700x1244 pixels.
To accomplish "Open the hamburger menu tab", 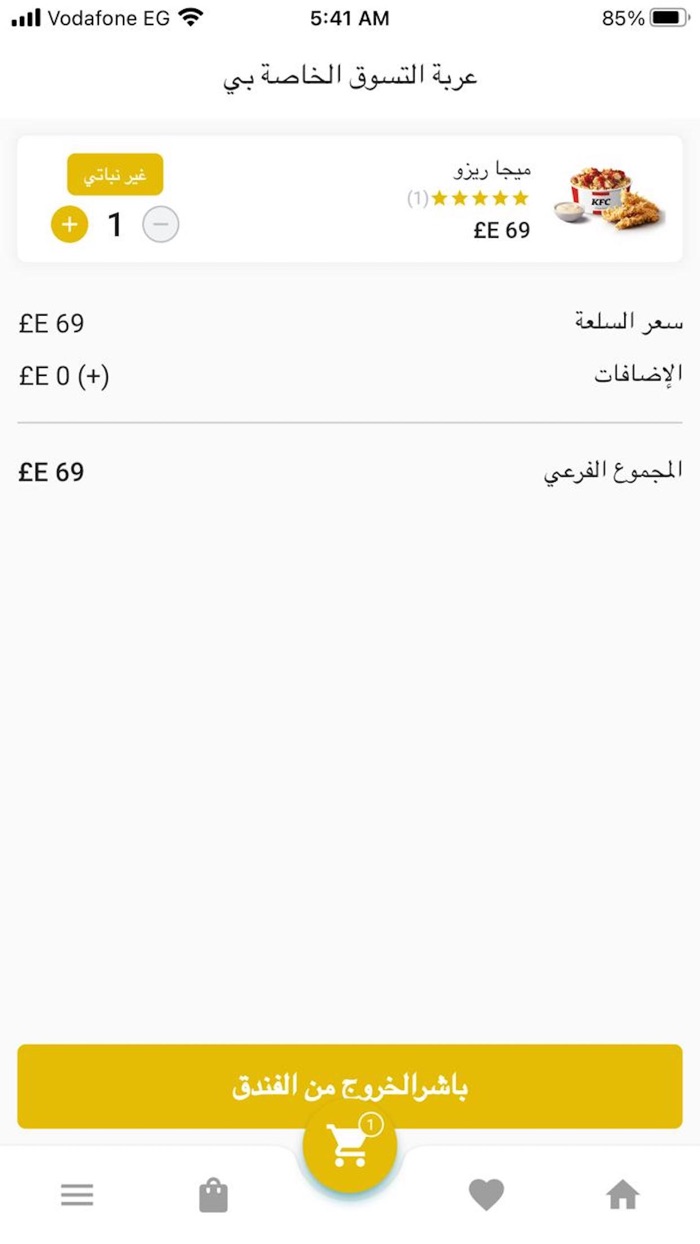I will [x=77, y=1194].
